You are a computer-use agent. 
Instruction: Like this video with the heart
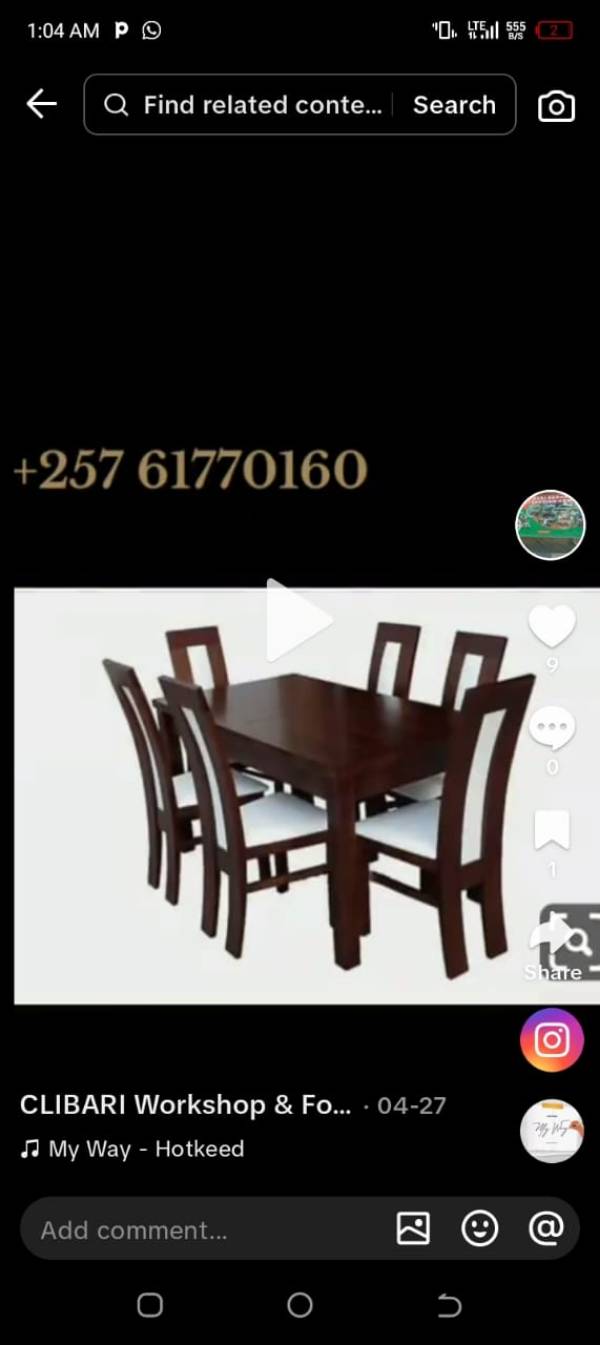tap(552, 627)
